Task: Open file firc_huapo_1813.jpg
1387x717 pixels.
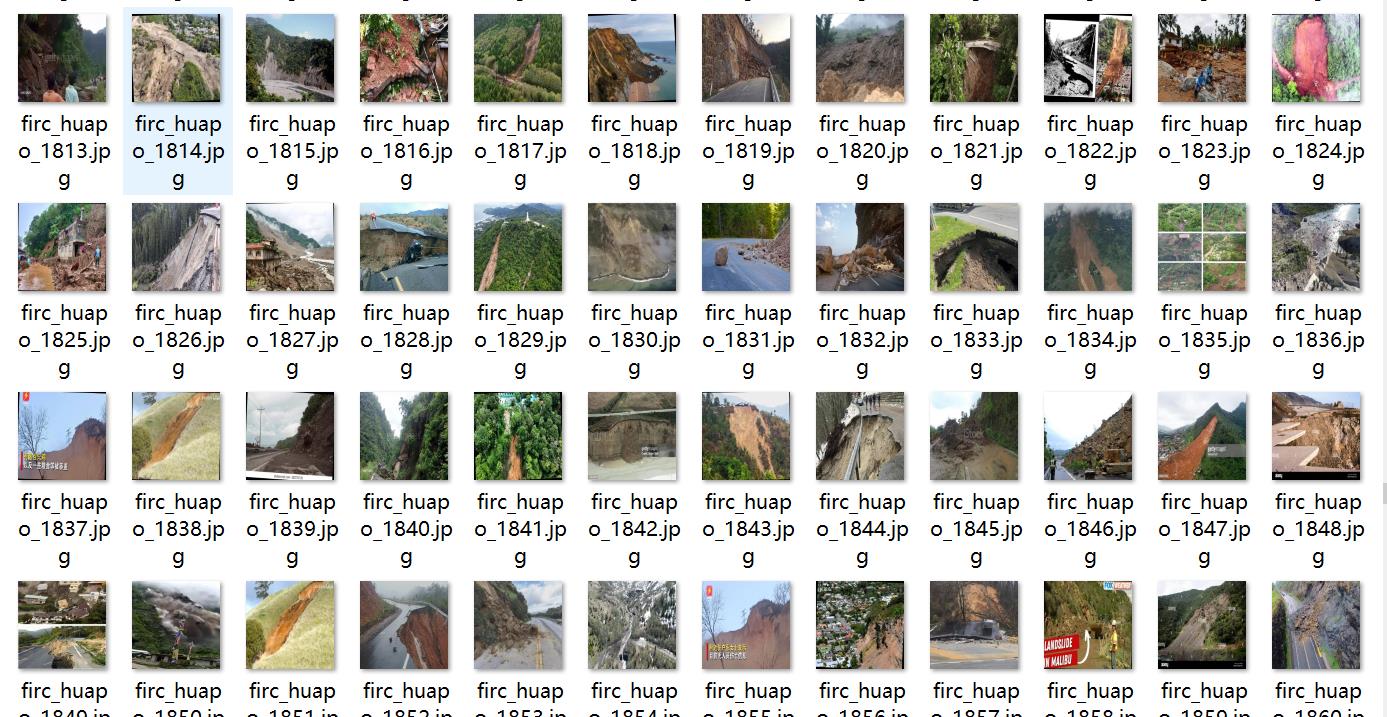Action: 62,58
